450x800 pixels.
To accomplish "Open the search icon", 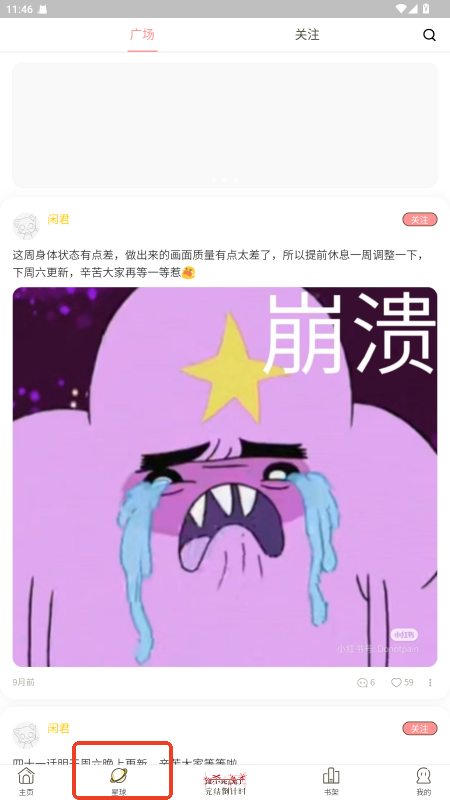I will 429,35.
